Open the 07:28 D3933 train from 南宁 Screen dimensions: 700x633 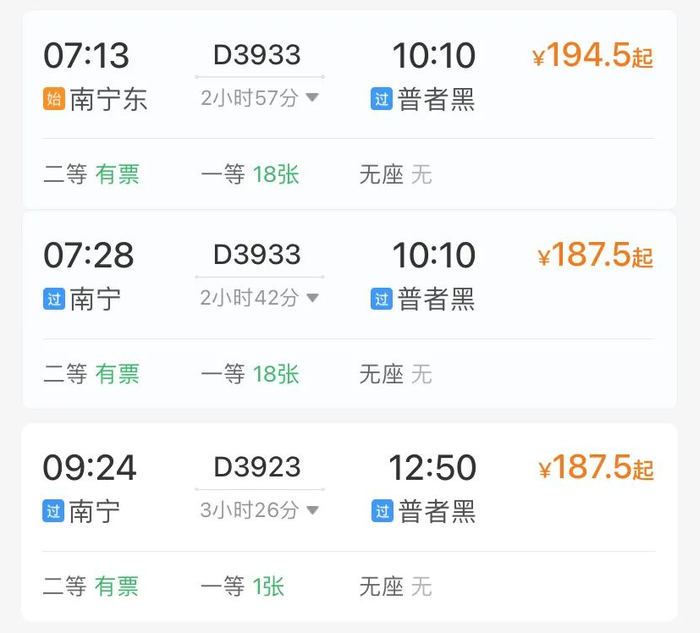tap(349, 309)
